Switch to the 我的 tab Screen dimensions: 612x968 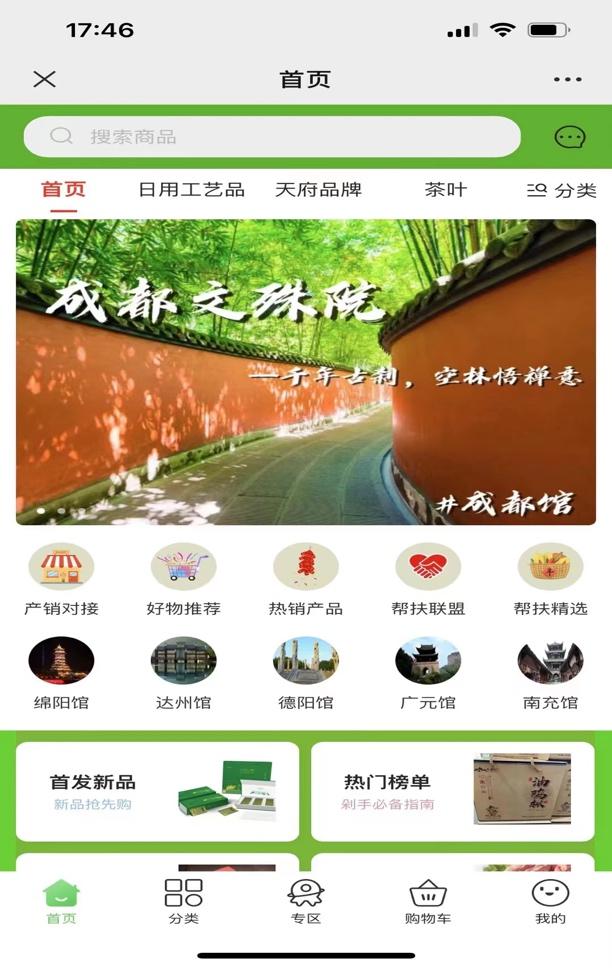pyautogui.click(x=550, y=901)
